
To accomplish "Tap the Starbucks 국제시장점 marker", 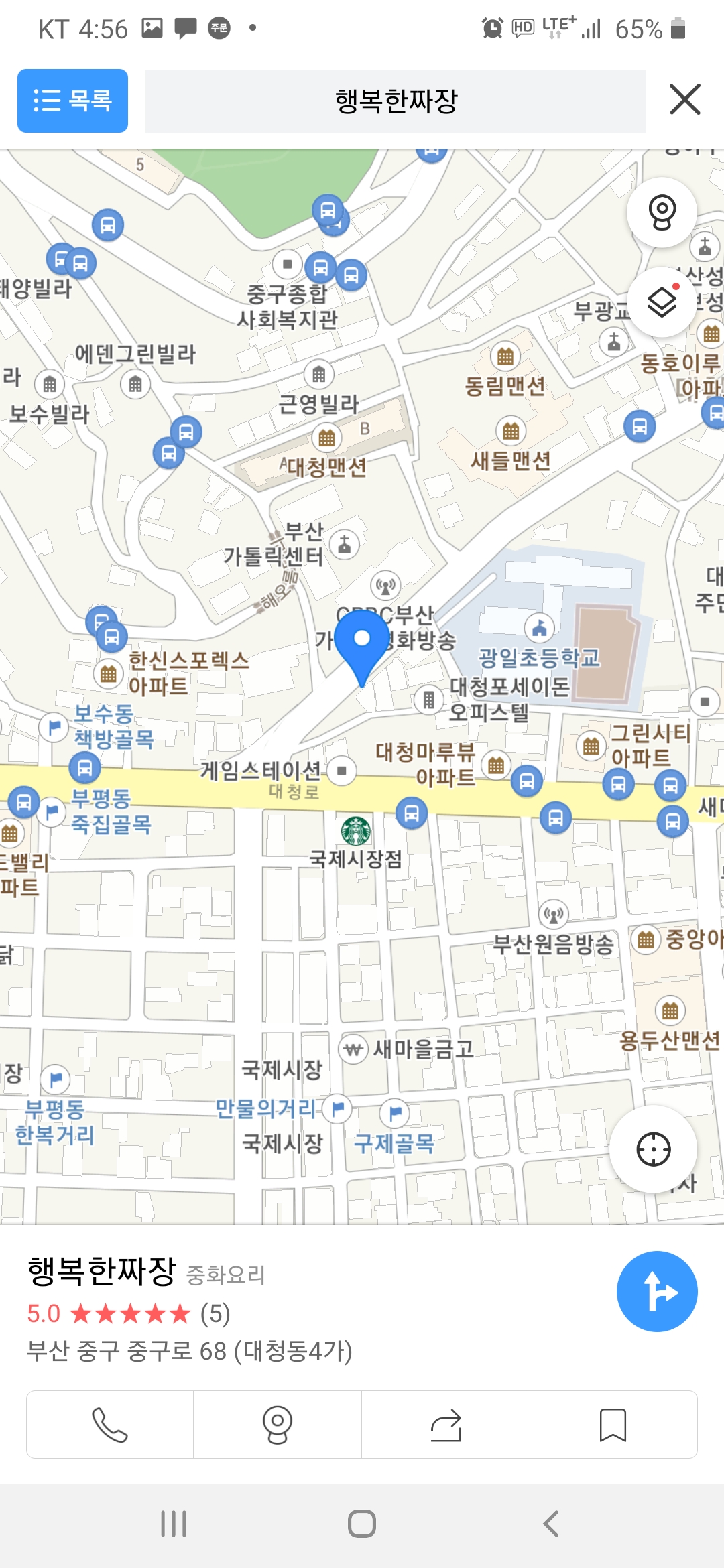I will (x=355, y=831).
